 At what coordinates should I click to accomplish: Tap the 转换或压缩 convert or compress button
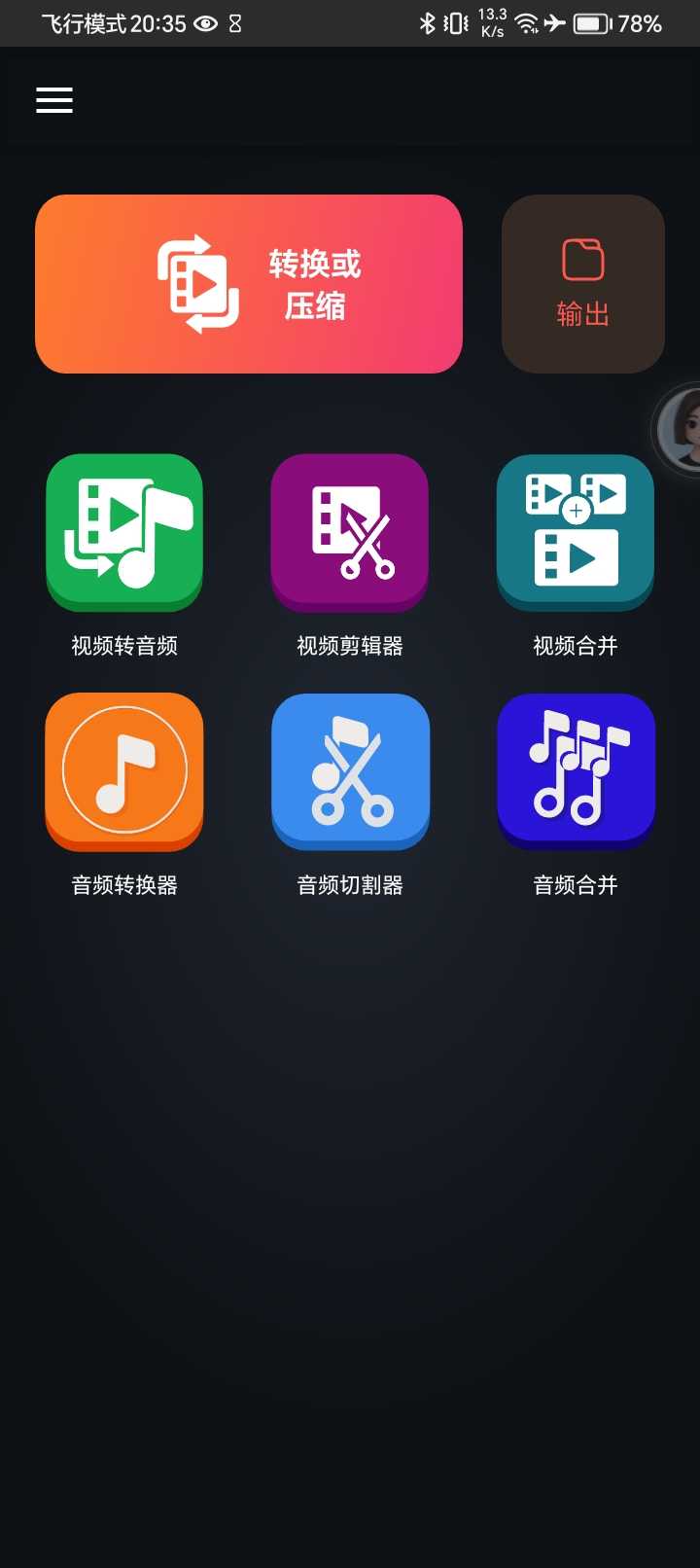click(249, 284)
